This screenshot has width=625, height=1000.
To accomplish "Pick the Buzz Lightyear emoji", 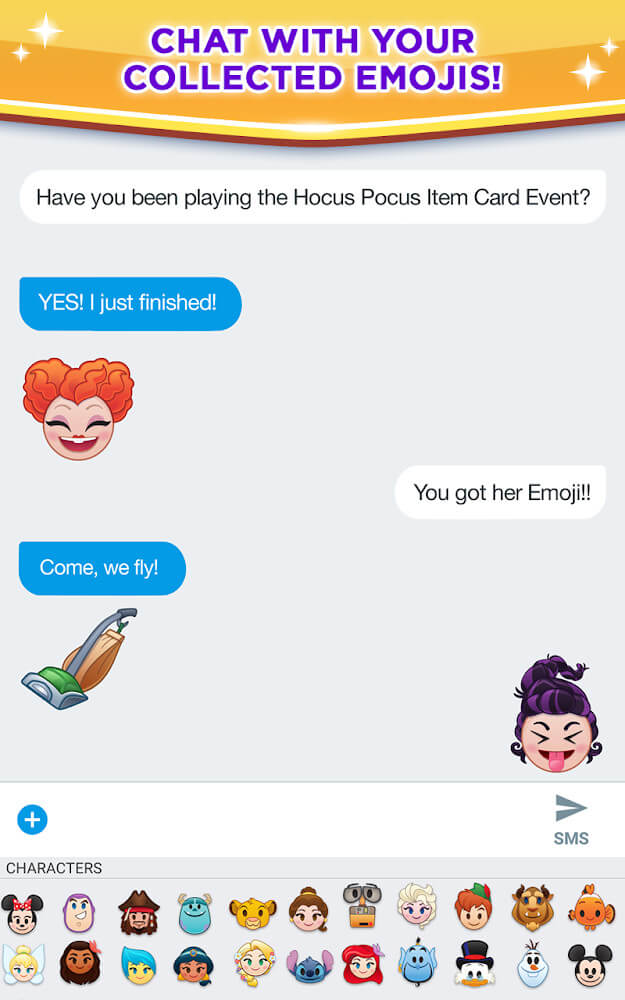I will tap(79, 913).
